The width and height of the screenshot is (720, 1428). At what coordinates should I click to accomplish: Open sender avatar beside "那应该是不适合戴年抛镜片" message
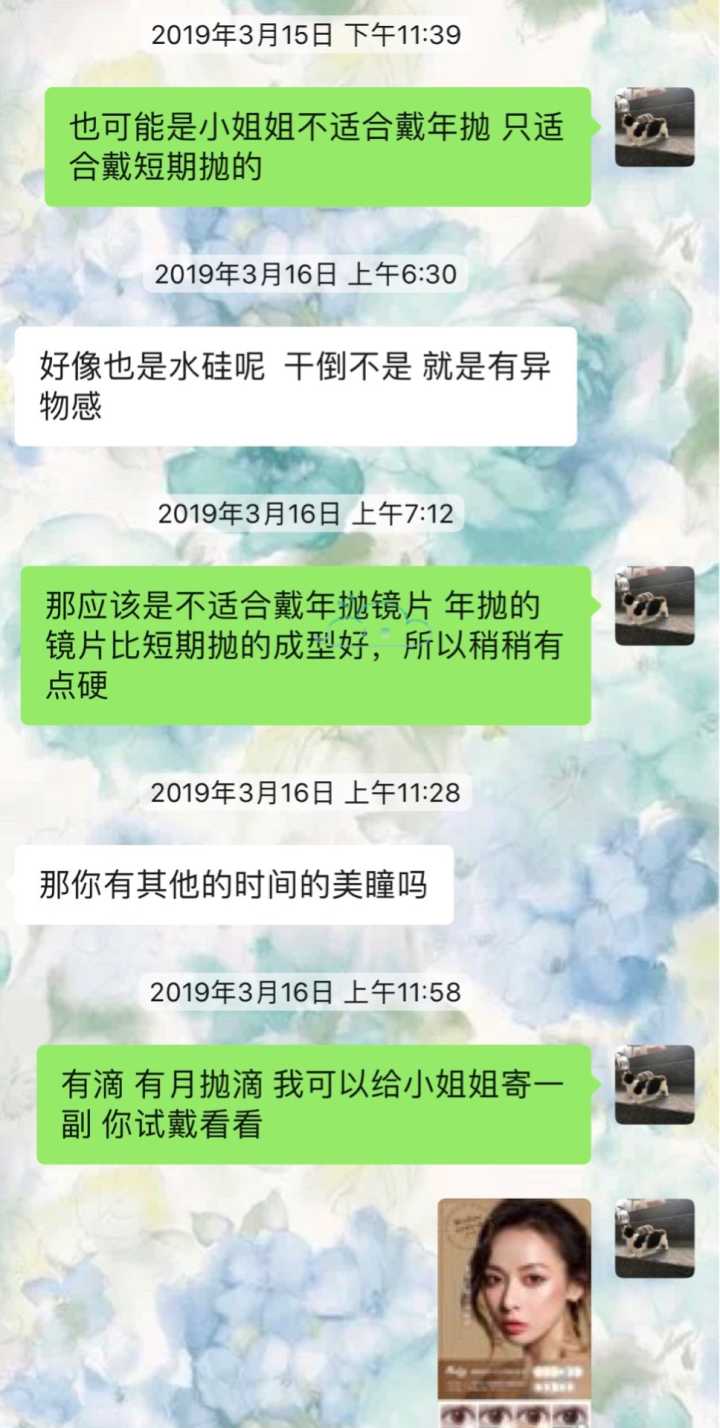tap(654, 606)
